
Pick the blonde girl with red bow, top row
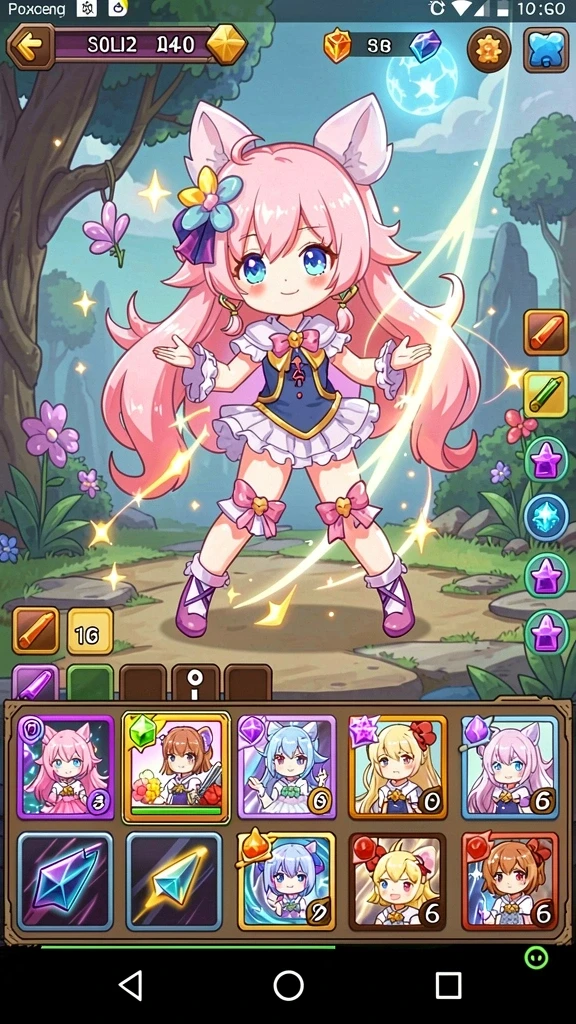pyautogui.click(x=398, y=767)
